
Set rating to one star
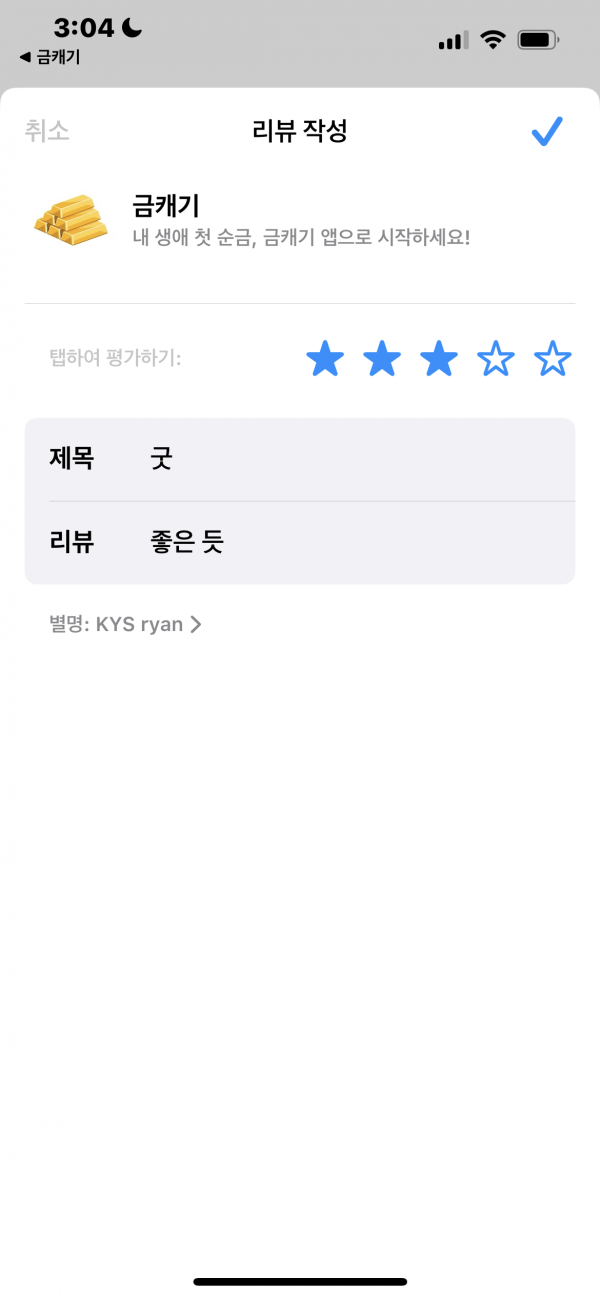click(325, 358)
